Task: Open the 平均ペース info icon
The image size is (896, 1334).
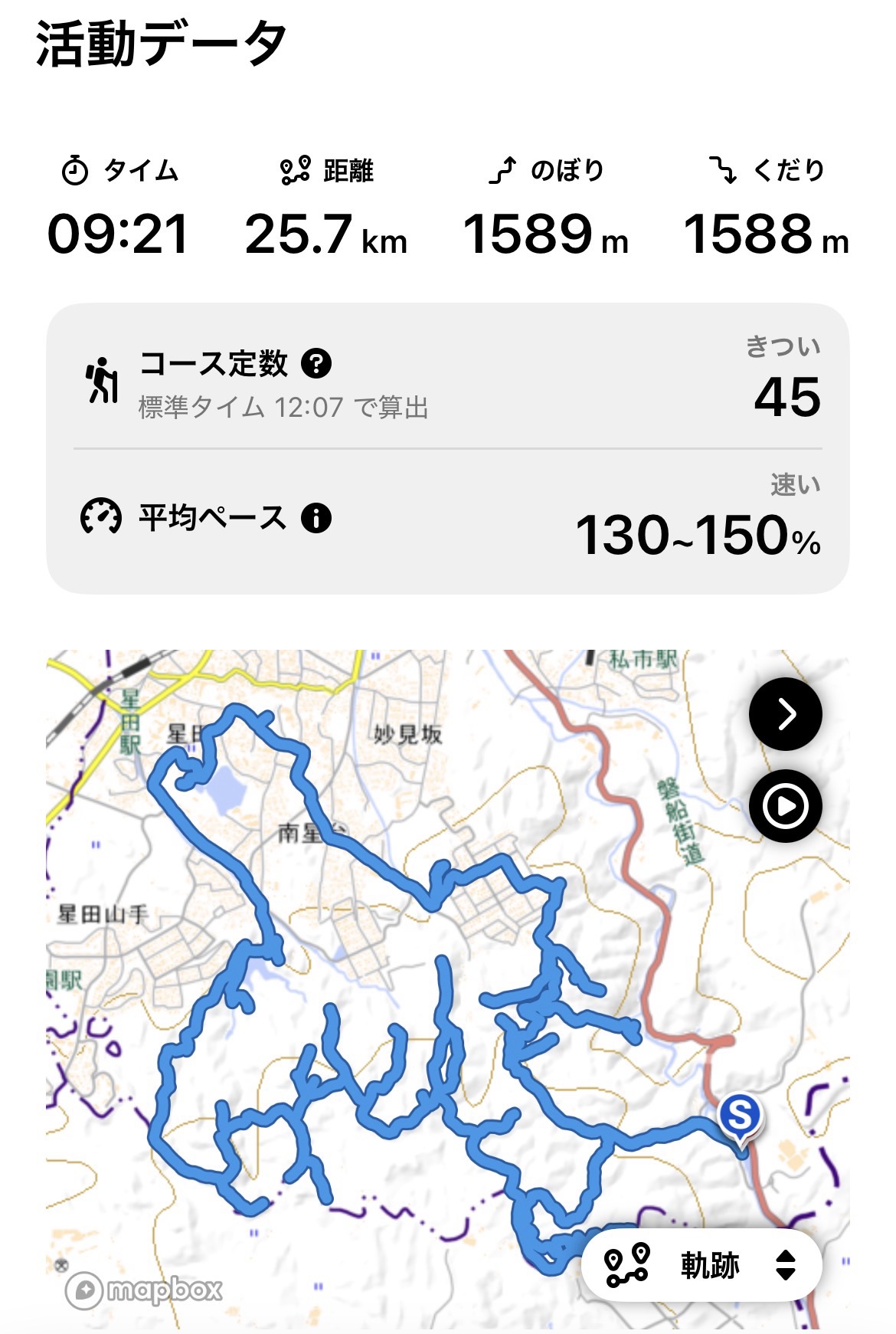Action: point(316,519)
